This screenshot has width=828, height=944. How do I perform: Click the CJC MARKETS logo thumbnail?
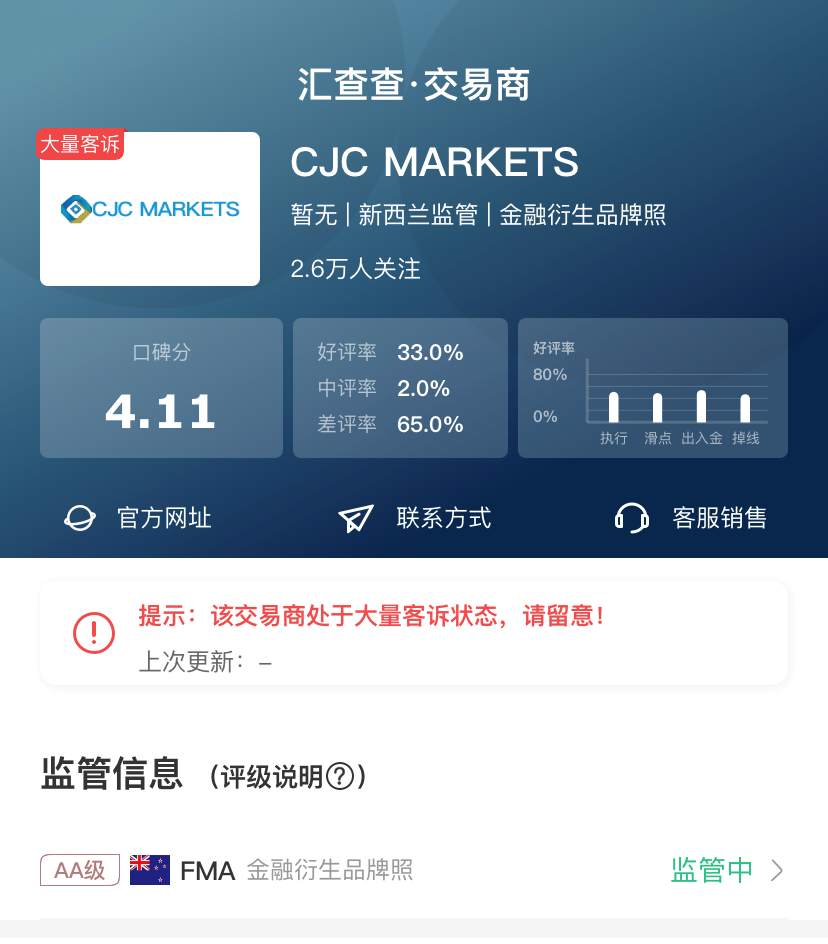150,208
